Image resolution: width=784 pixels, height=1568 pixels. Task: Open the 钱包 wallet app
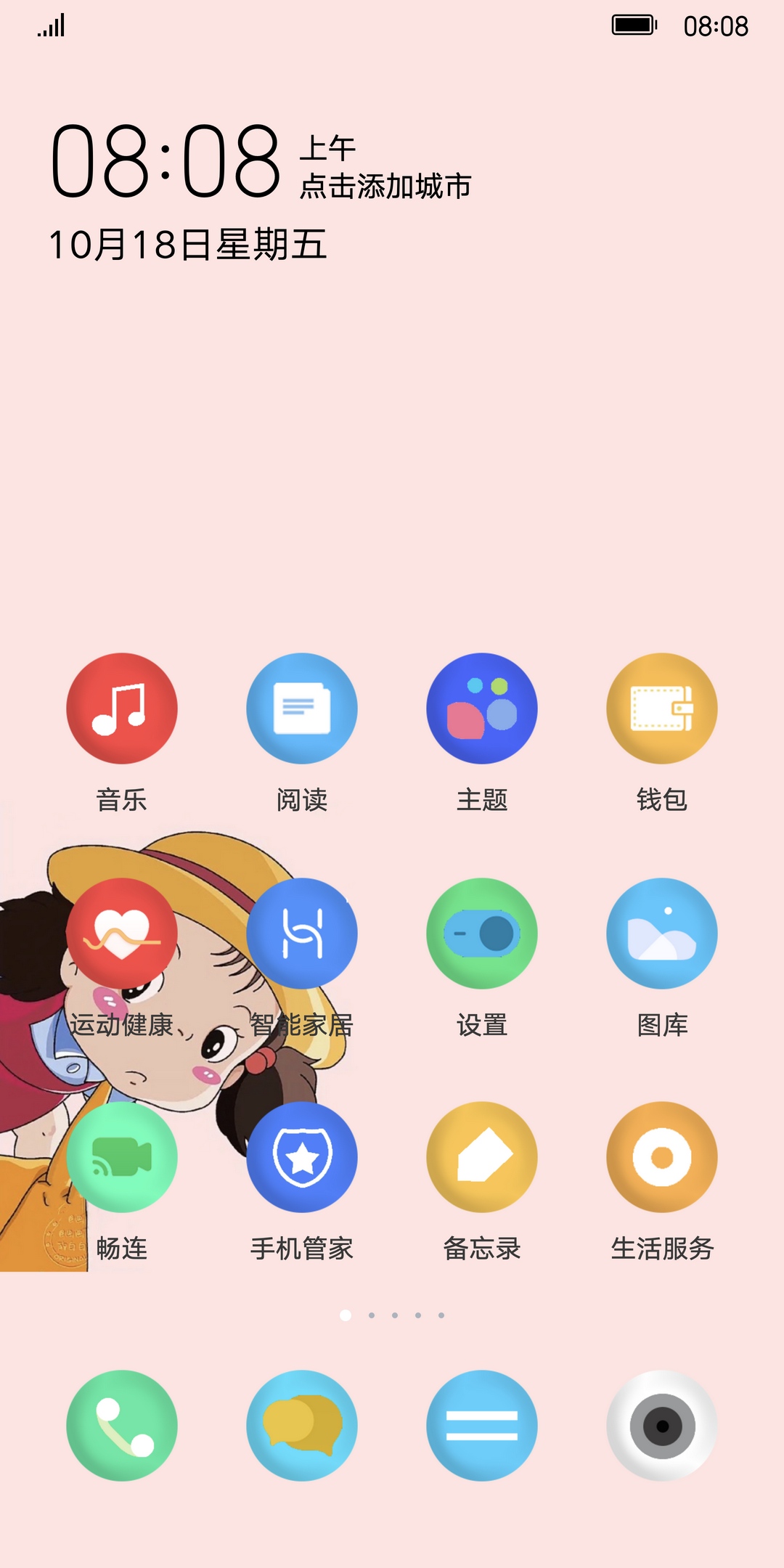tap(662, 709)
